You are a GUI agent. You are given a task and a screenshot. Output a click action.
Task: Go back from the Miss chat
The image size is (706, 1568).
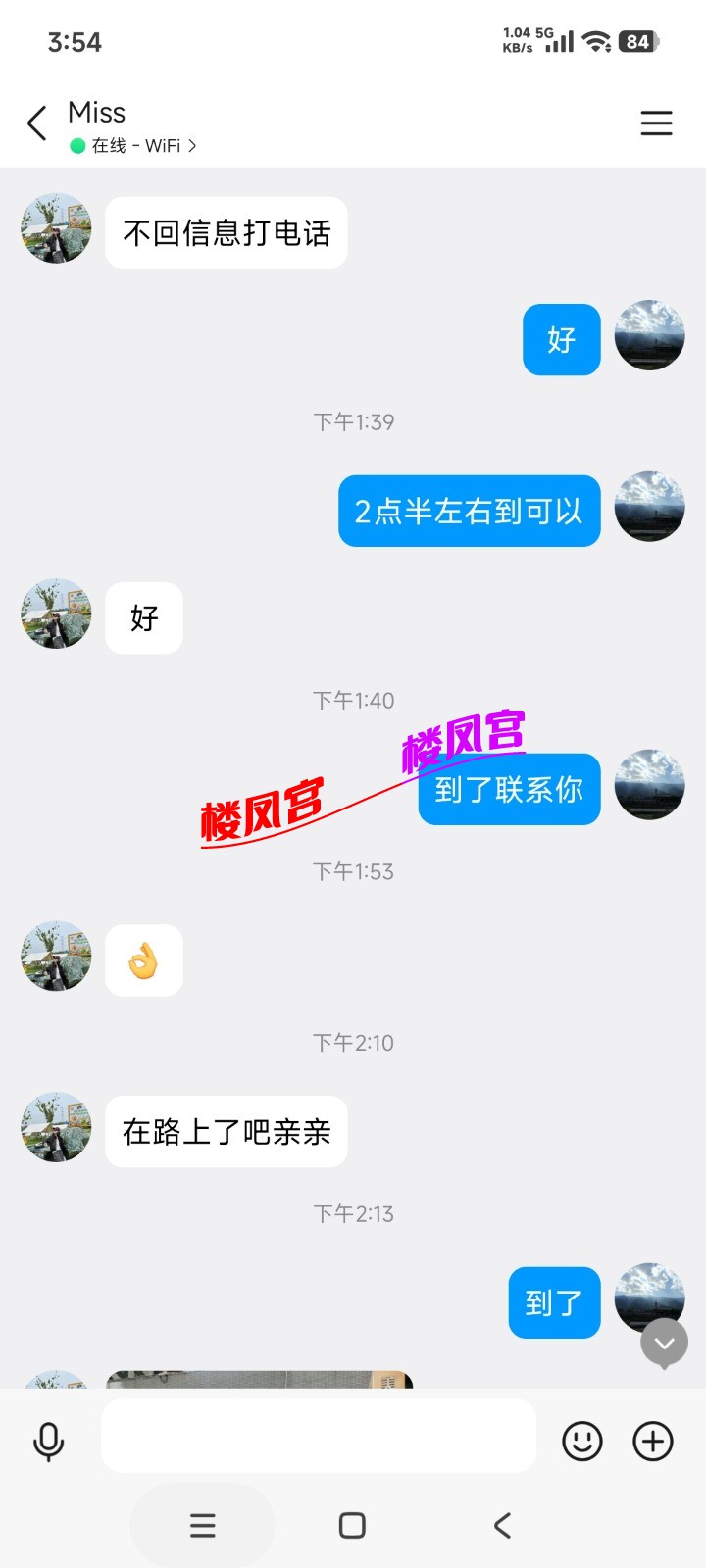37,123
